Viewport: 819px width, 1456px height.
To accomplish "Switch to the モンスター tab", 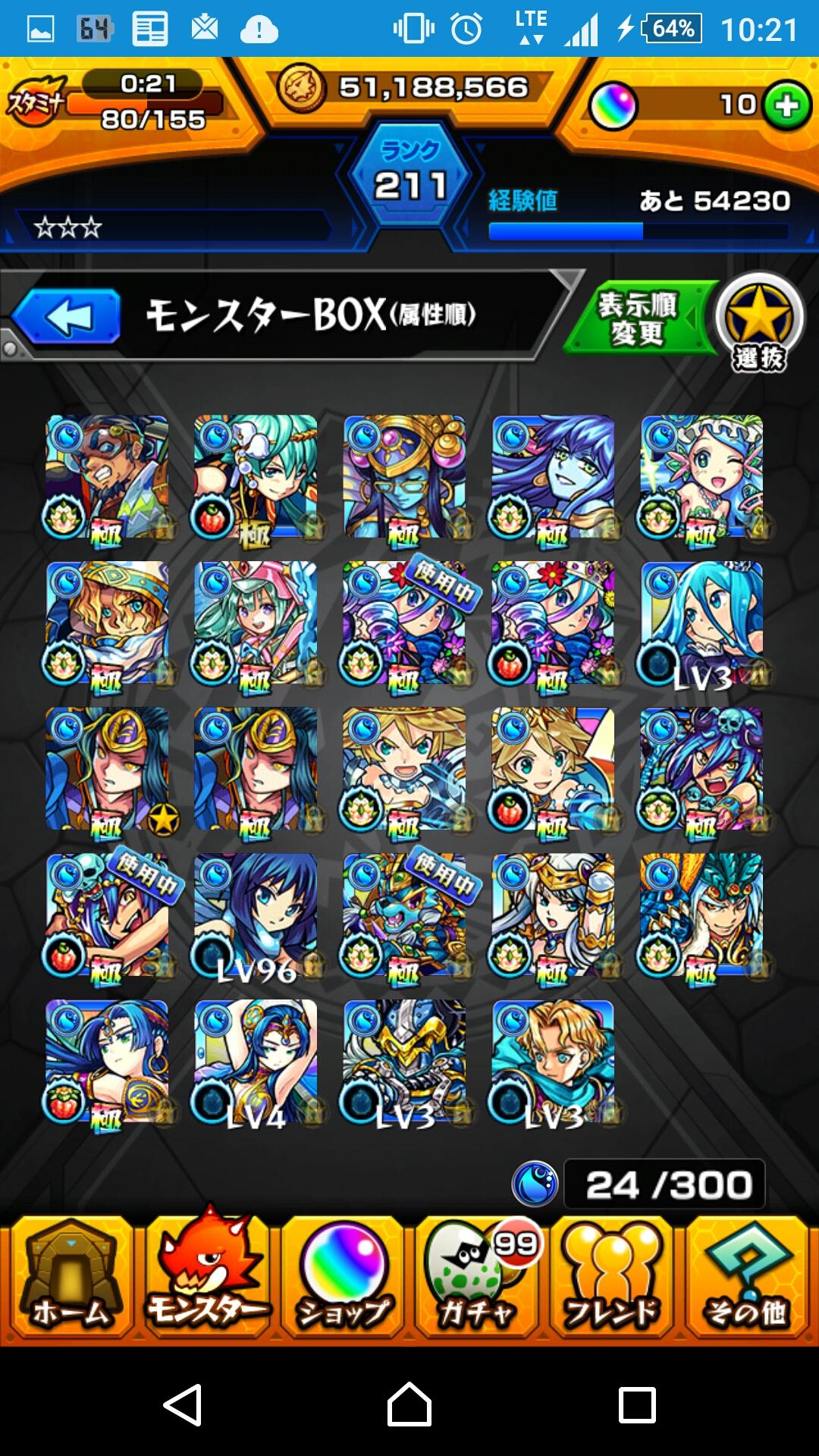I will (x=206, y=1277).
